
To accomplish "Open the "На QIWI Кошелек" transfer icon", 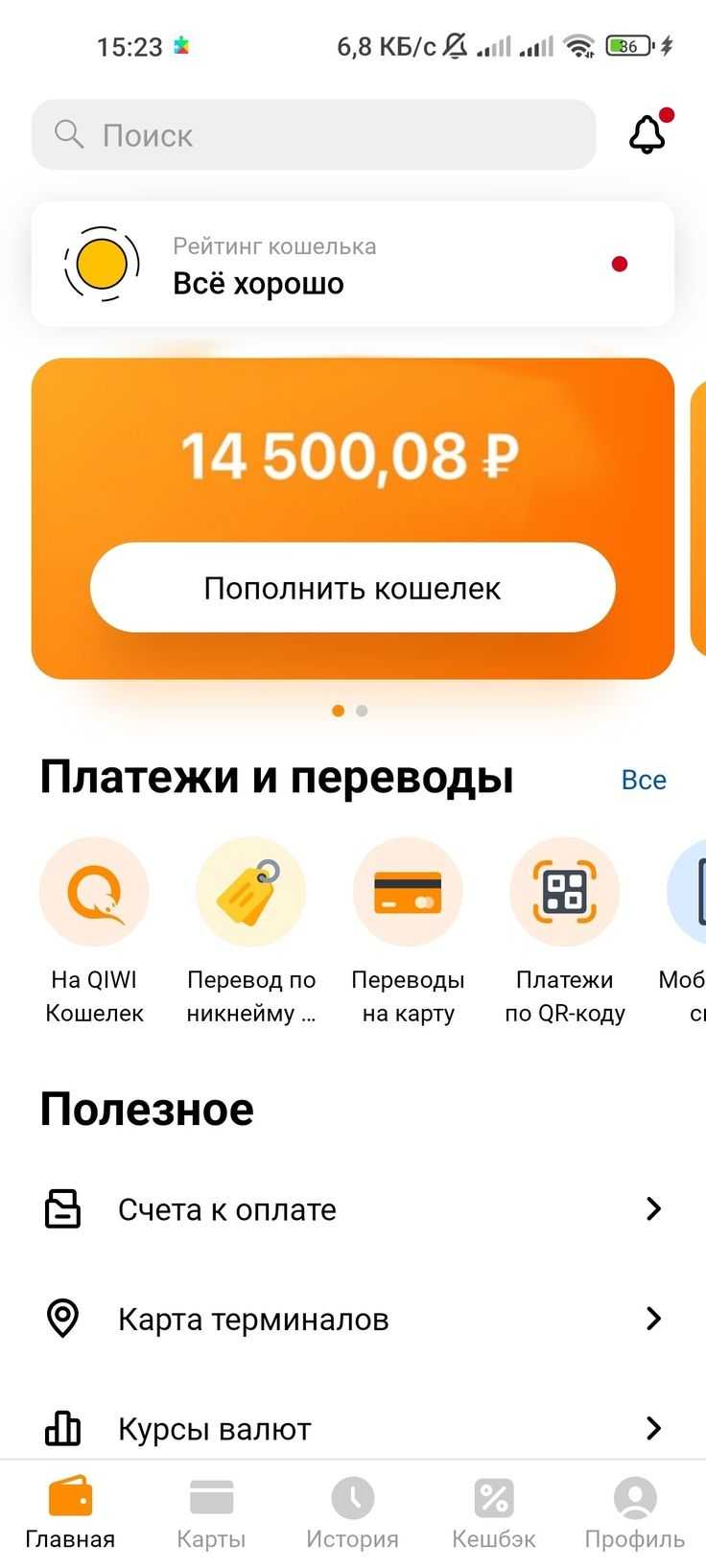I will click(94, 890).
